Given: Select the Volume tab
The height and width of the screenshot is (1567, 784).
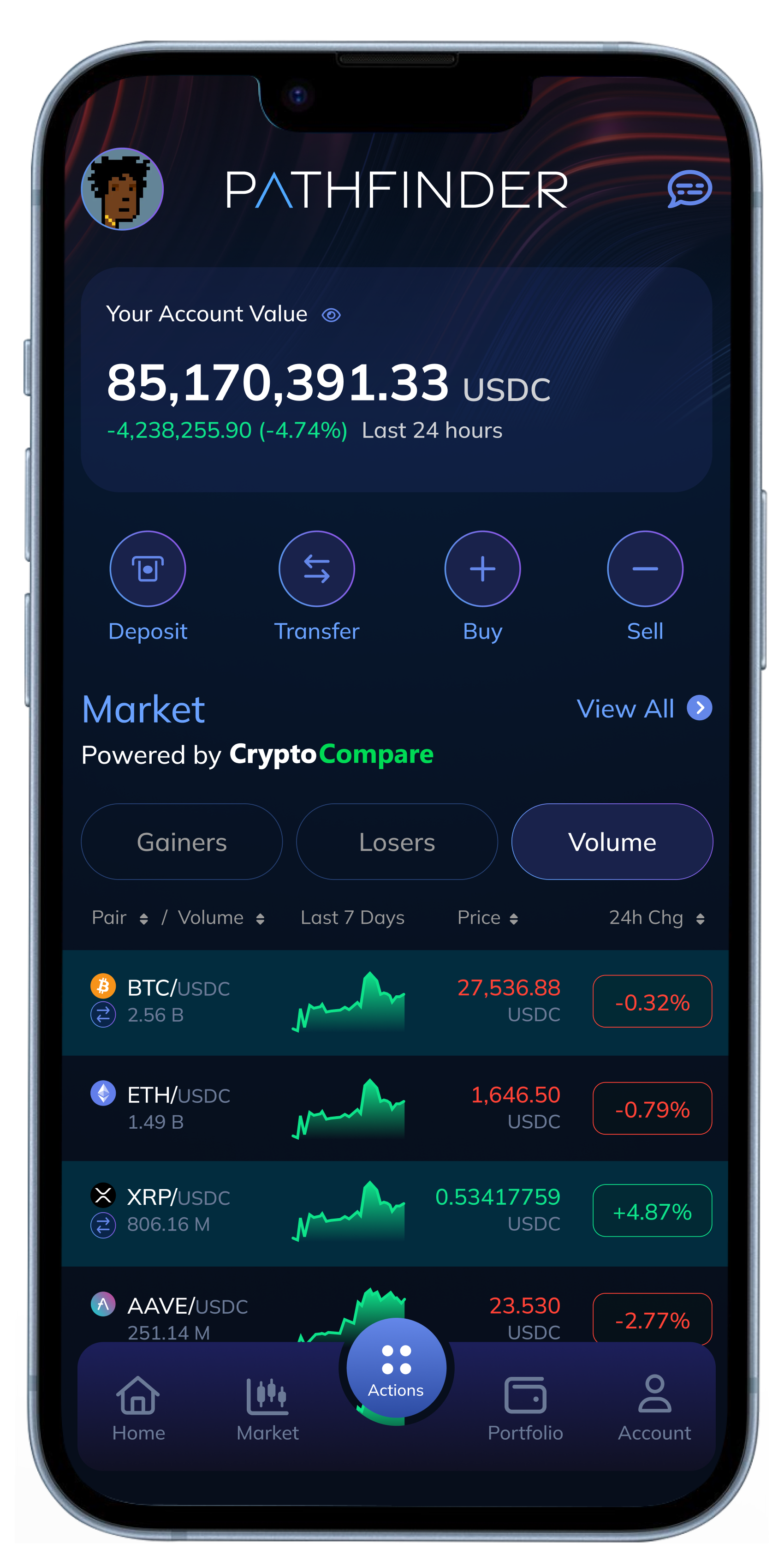Looking at the screenshot, I should point(612,842).
